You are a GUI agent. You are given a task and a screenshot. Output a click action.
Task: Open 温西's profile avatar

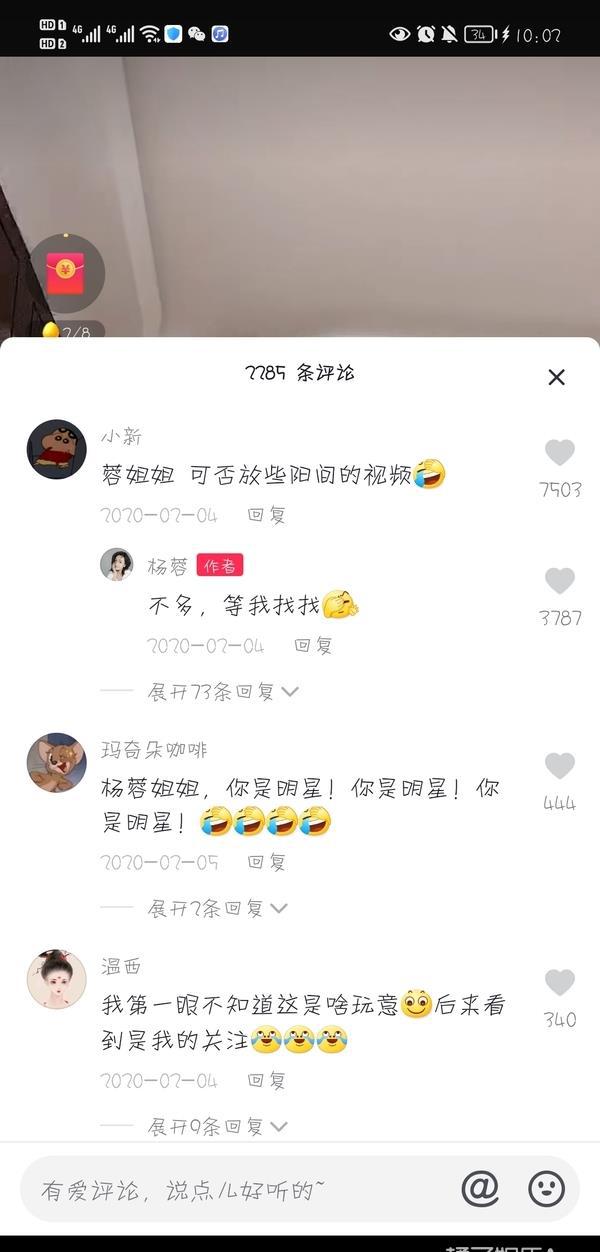[56, 979]
